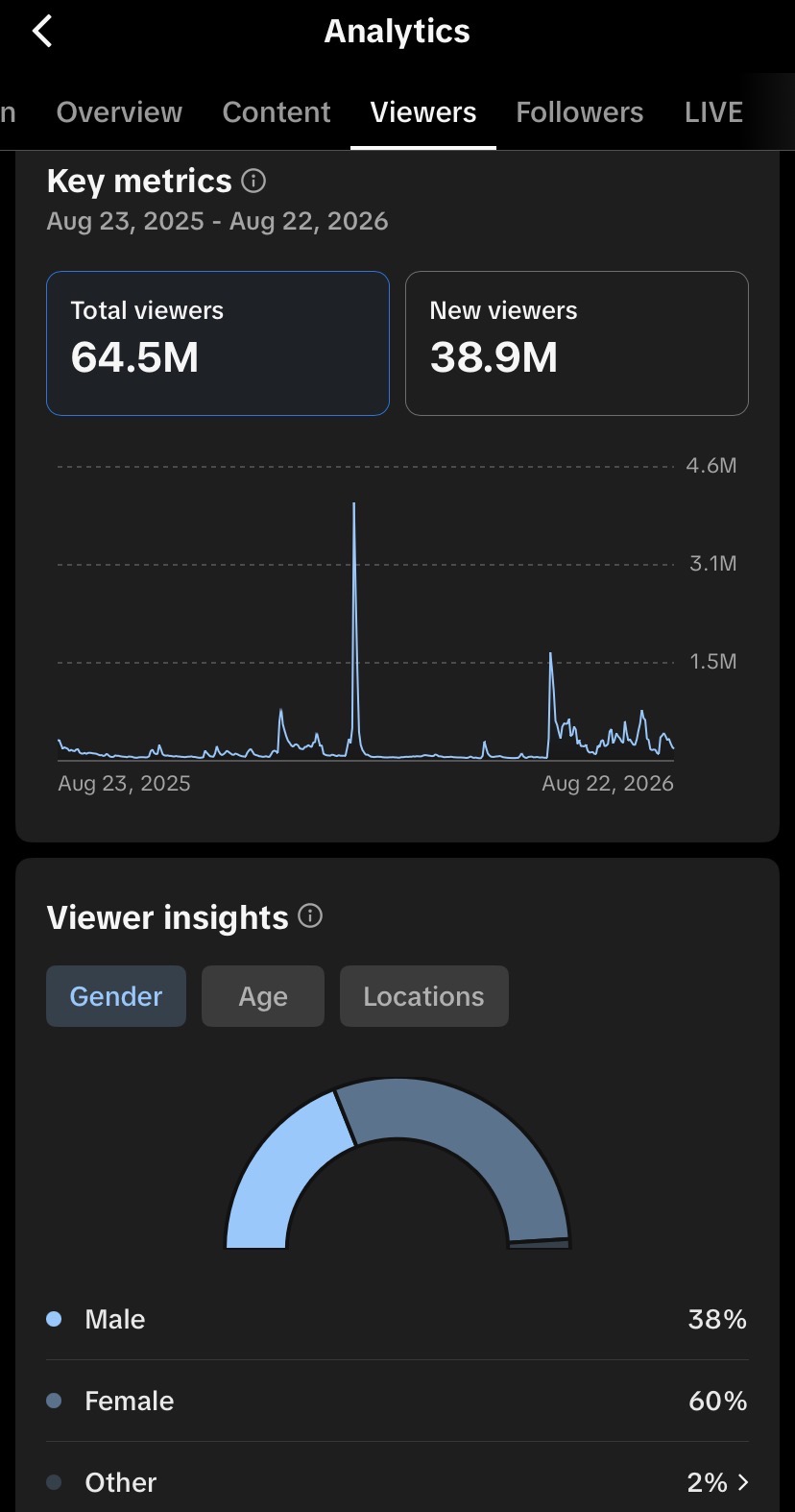Select the Total viewers card
The image size is (795, 1512).
(x=218, y=343)
